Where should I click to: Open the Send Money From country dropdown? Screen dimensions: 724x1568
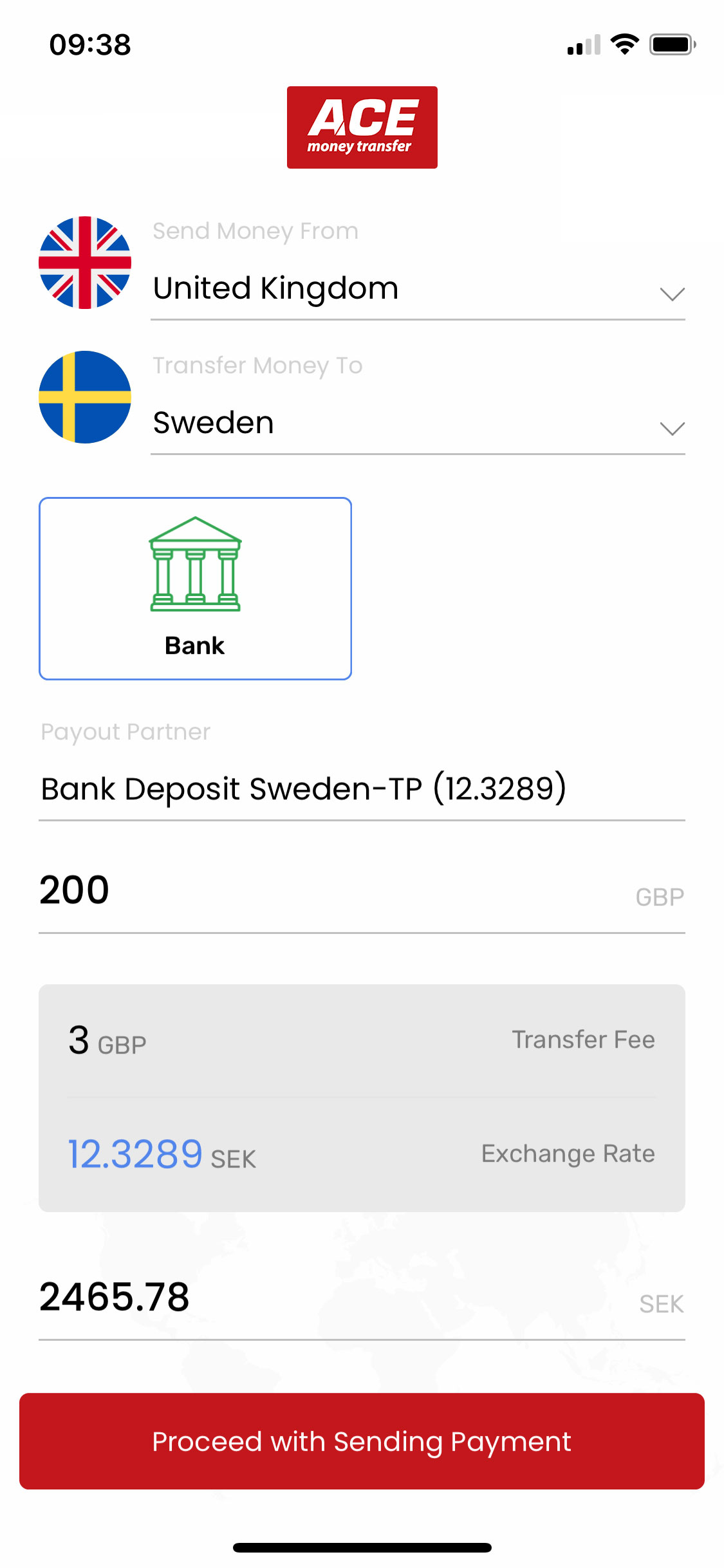coord(418,288)
